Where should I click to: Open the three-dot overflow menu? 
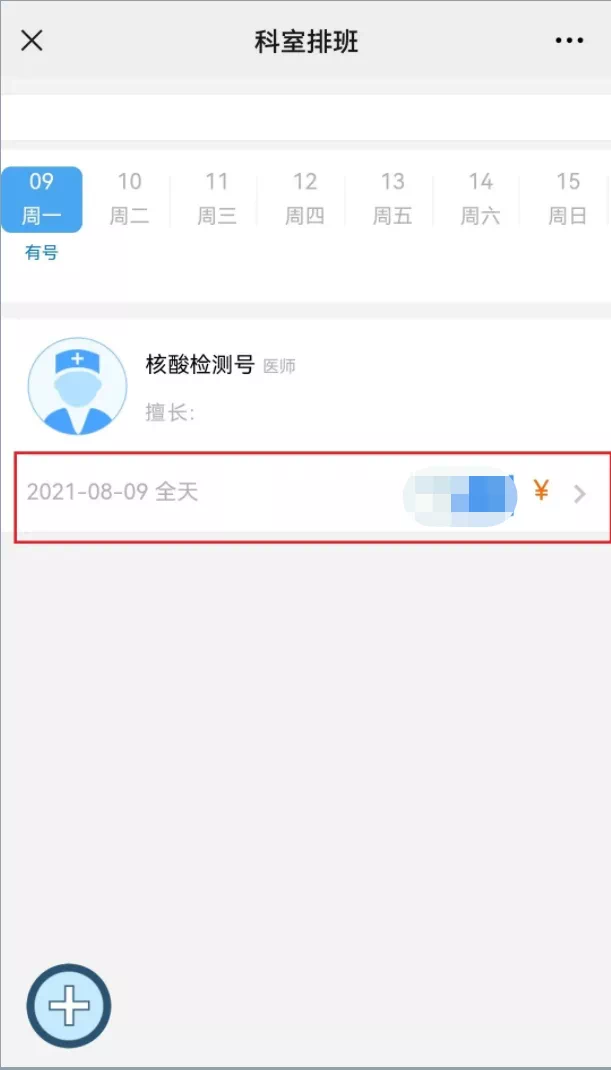coord(569,41)
